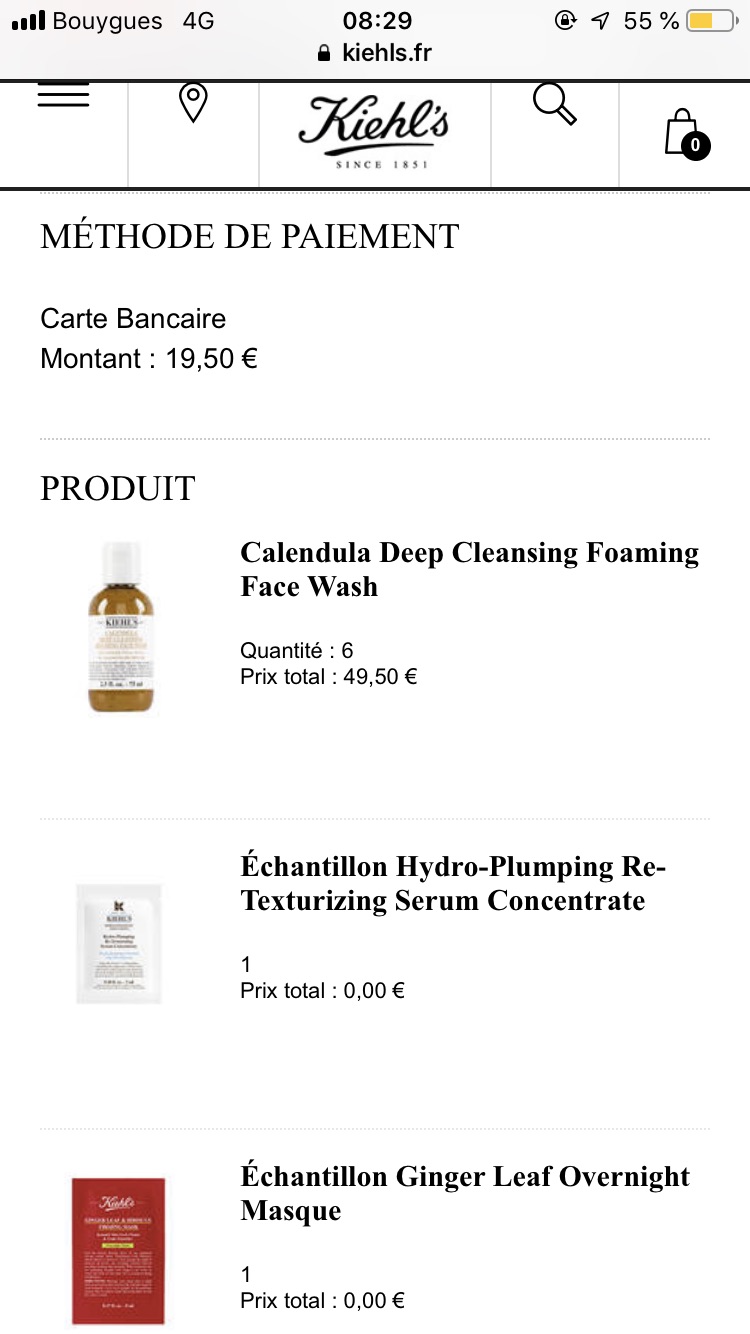Screen dimensions: 750x1334
Task: Go to Kiehl's home via logo
Action: (x=374, y=132)
